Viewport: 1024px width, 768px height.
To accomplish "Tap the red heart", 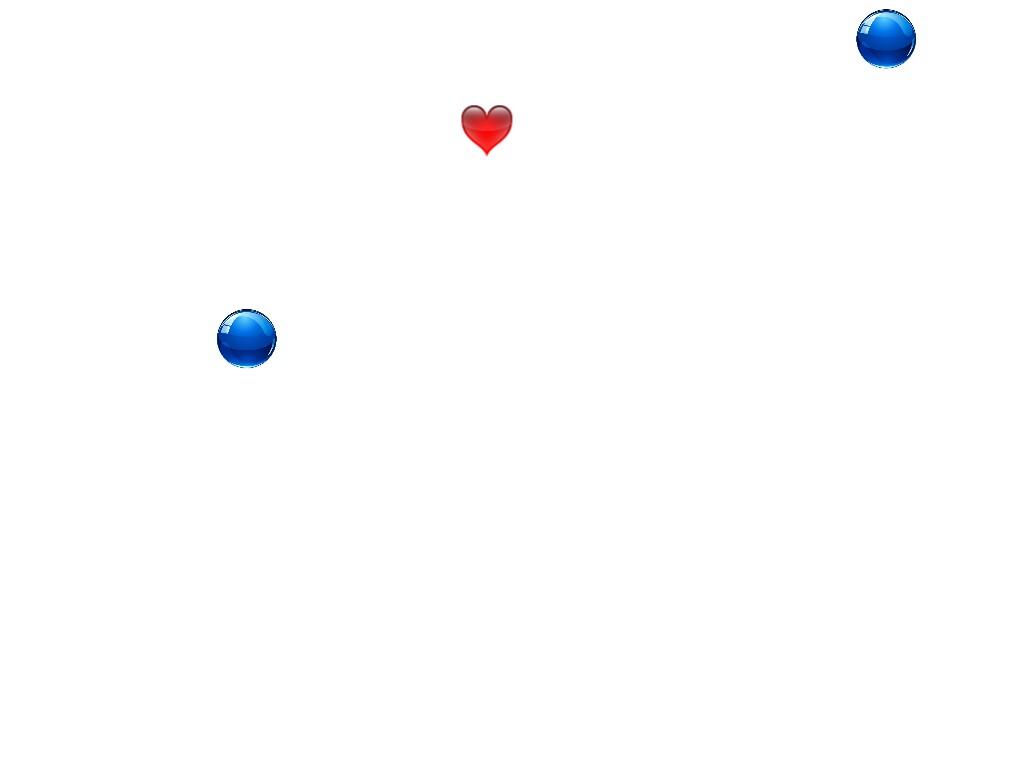I will 487,127.
